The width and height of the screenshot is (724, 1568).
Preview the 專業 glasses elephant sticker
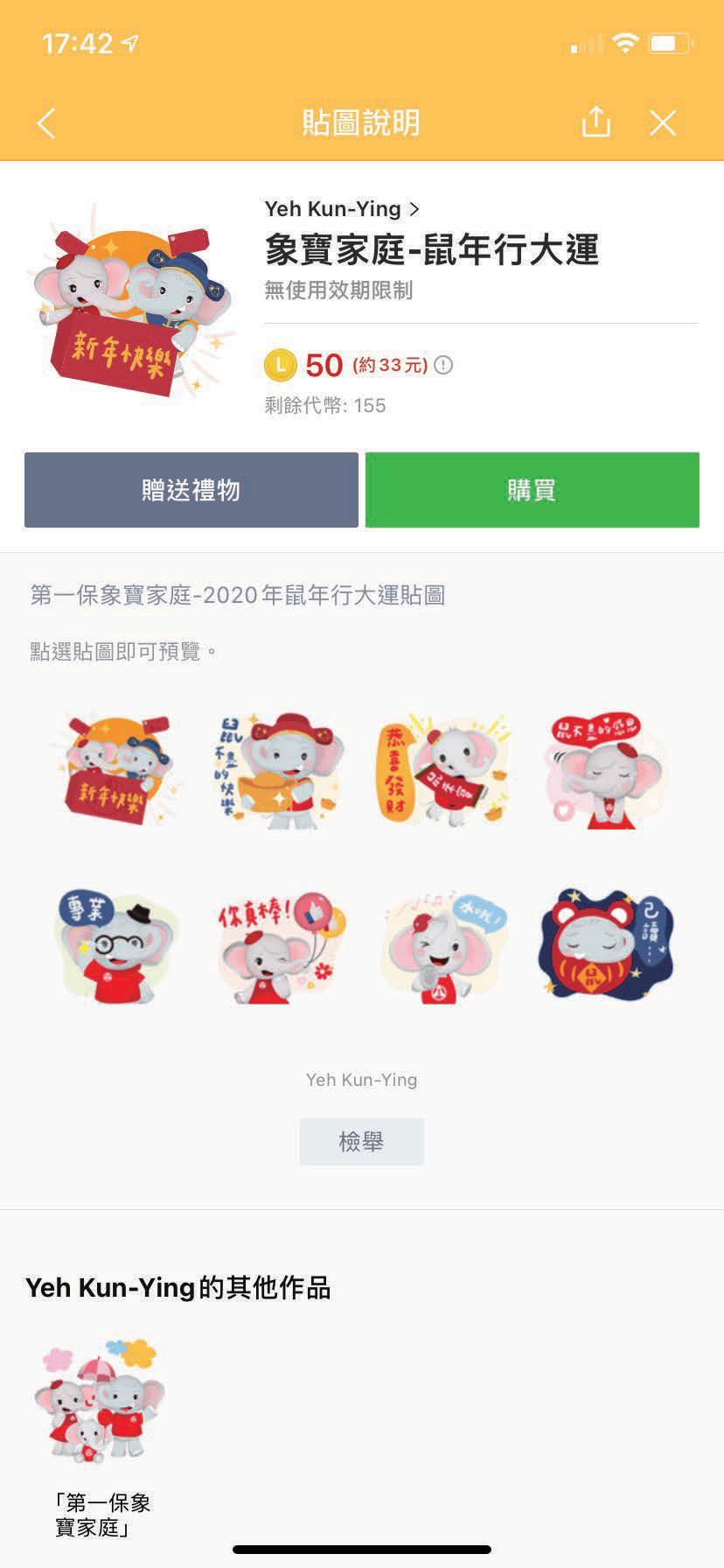(116, 947)
